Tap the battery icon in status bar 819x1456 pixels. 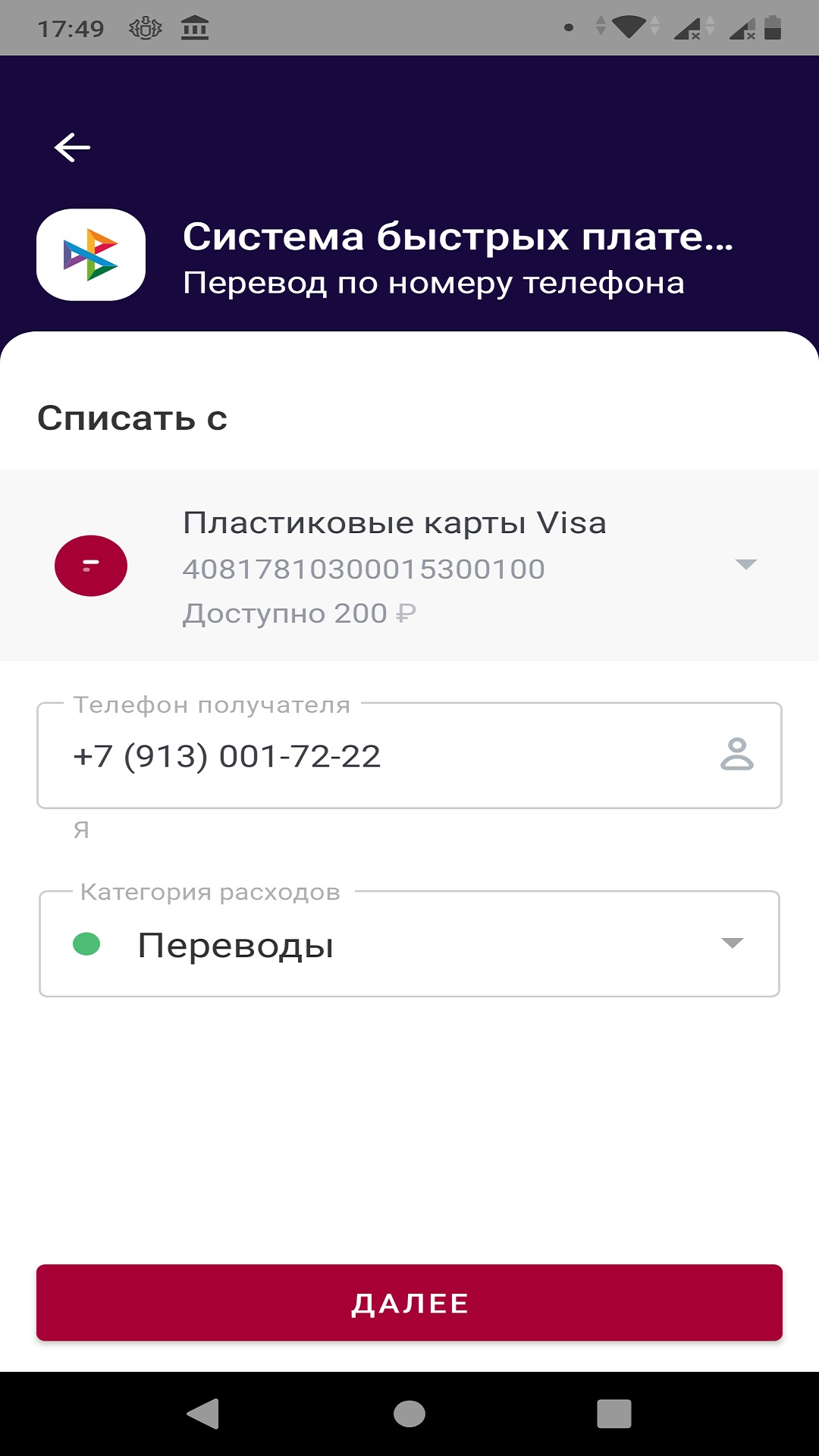tap(775, 25)
